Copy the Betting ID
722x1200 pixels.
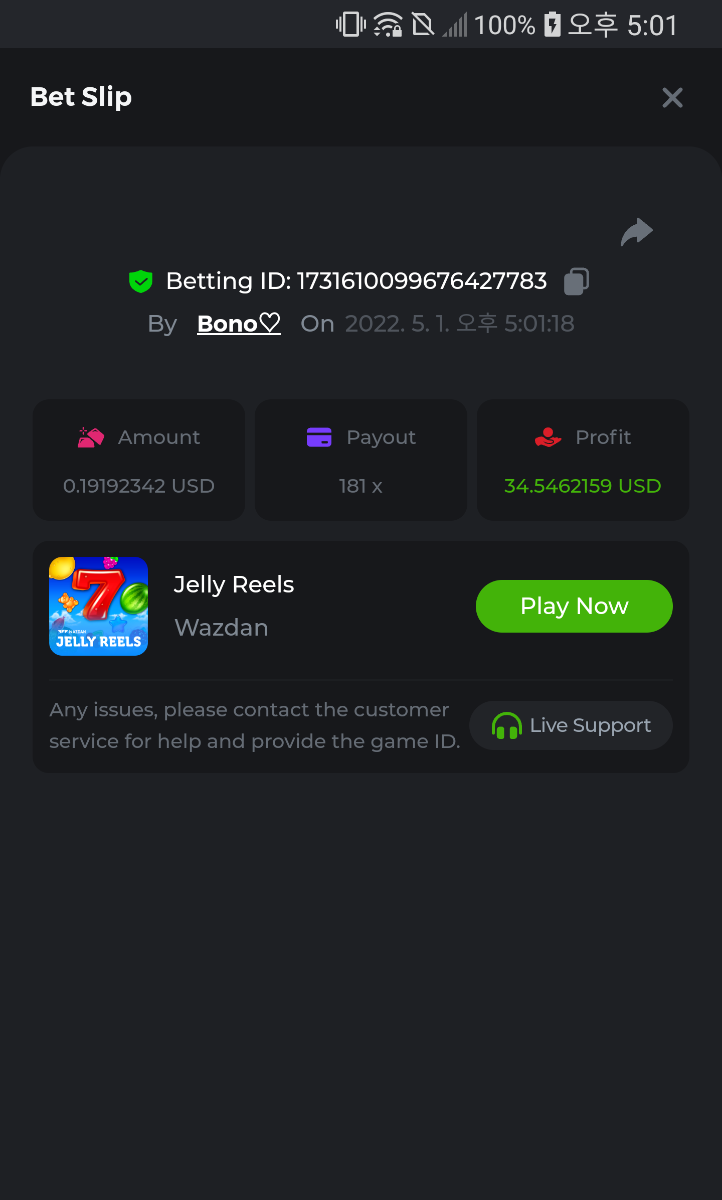click(576, 282)
